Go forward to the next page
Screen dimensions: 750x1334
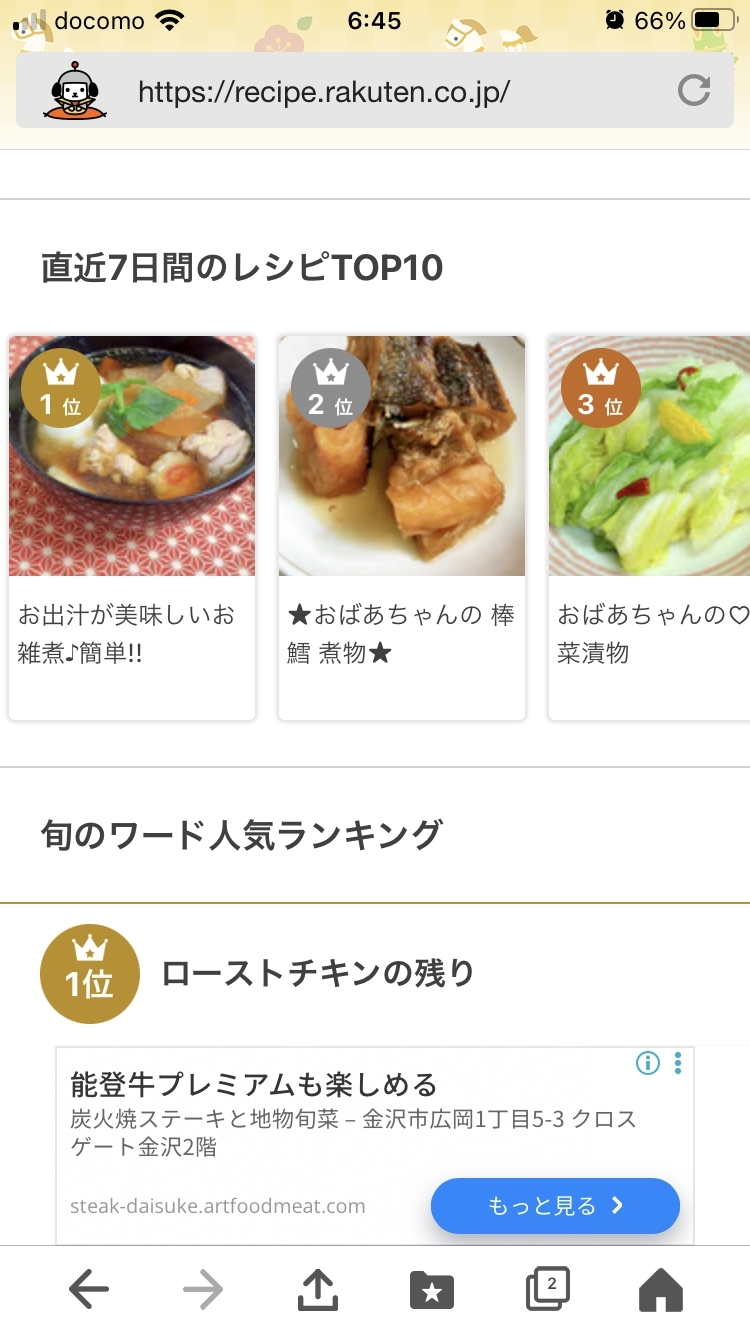(x=203, y=1290)
